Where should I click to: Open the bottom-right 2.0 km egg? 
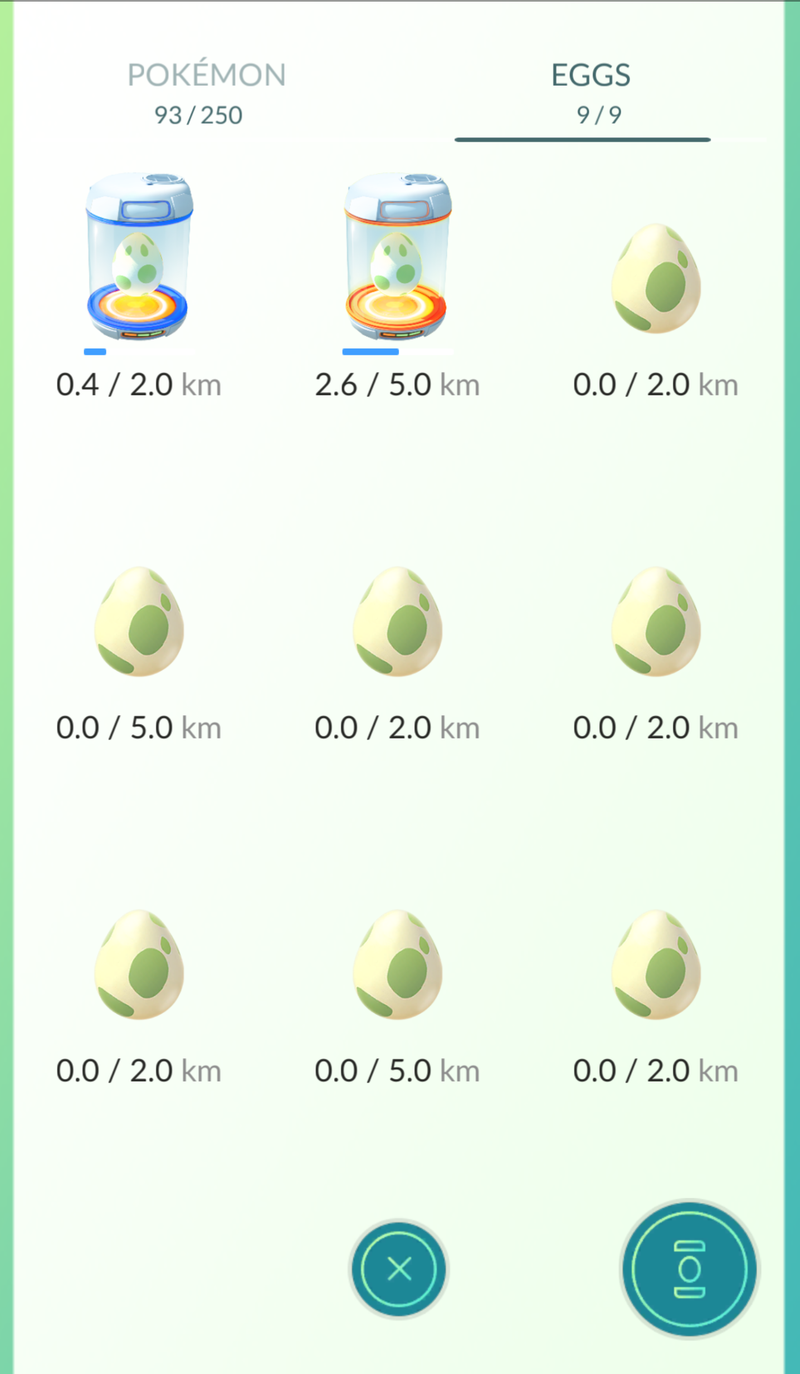(x=656, y=965)
